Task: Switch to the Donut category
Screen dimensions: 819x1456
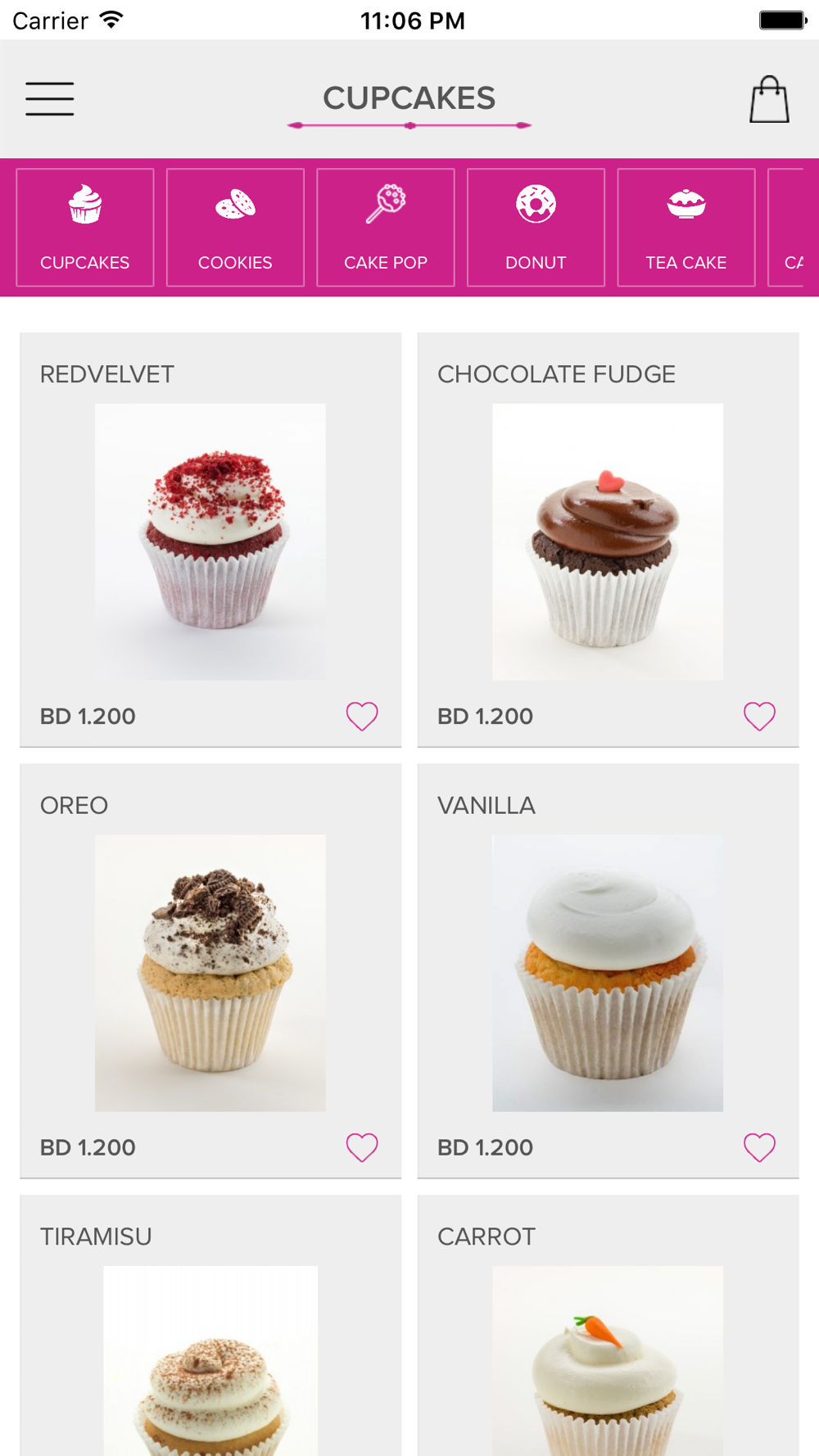Action: pos(536,228)
